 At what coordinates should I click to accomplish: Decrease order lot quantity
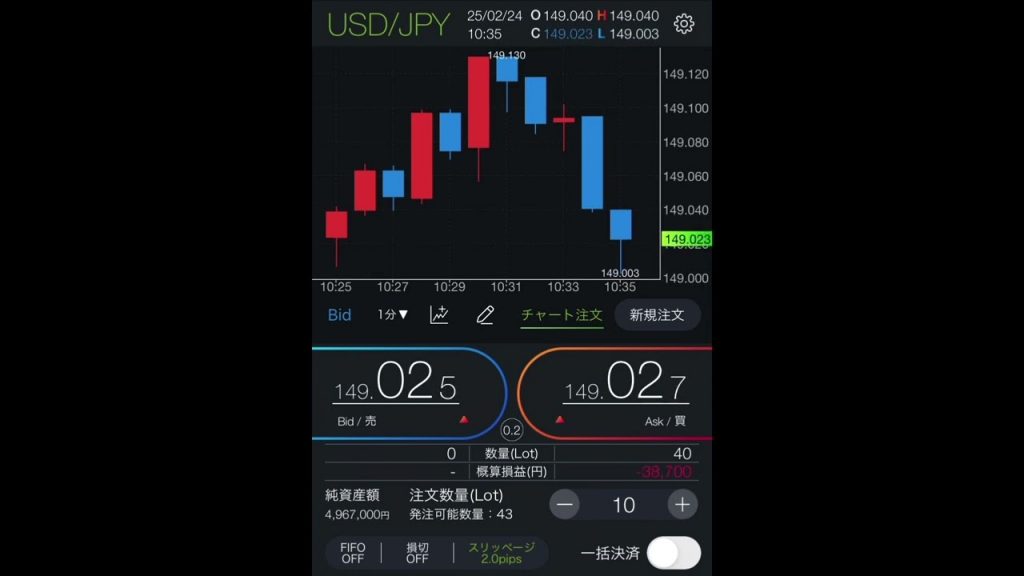(x=565, y=505)
